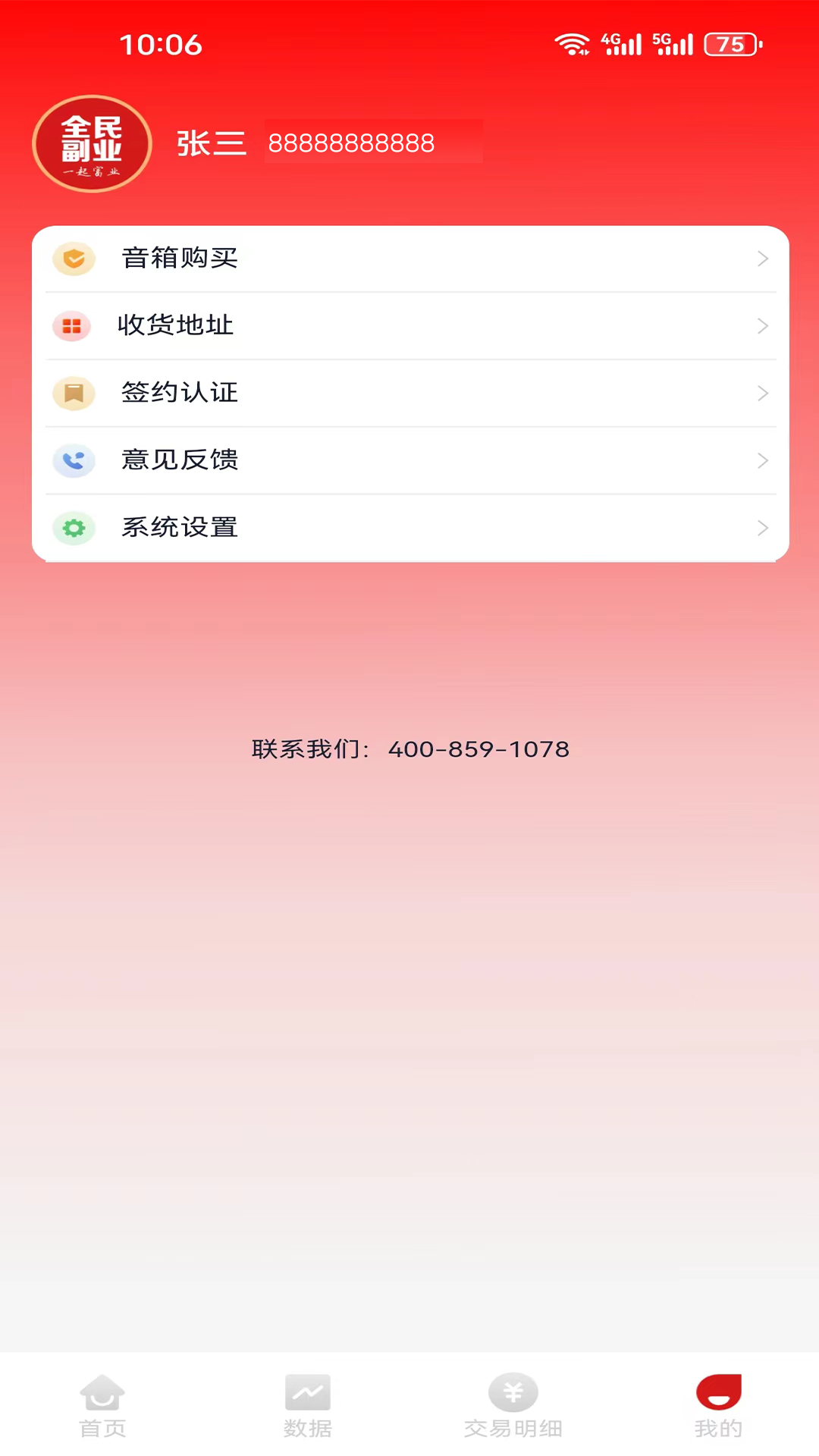
Task: Open 系统设置 system settings
Action: pyautogui.click(x=410, y=528)
